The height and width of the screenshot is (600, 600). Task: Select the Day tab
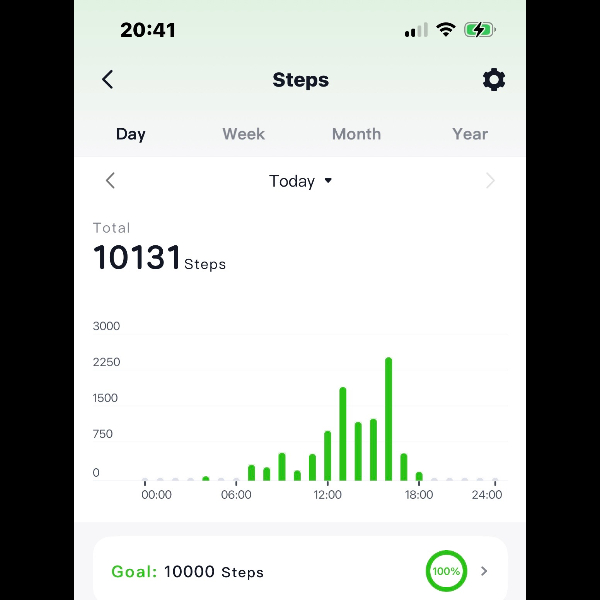(131, 134)
